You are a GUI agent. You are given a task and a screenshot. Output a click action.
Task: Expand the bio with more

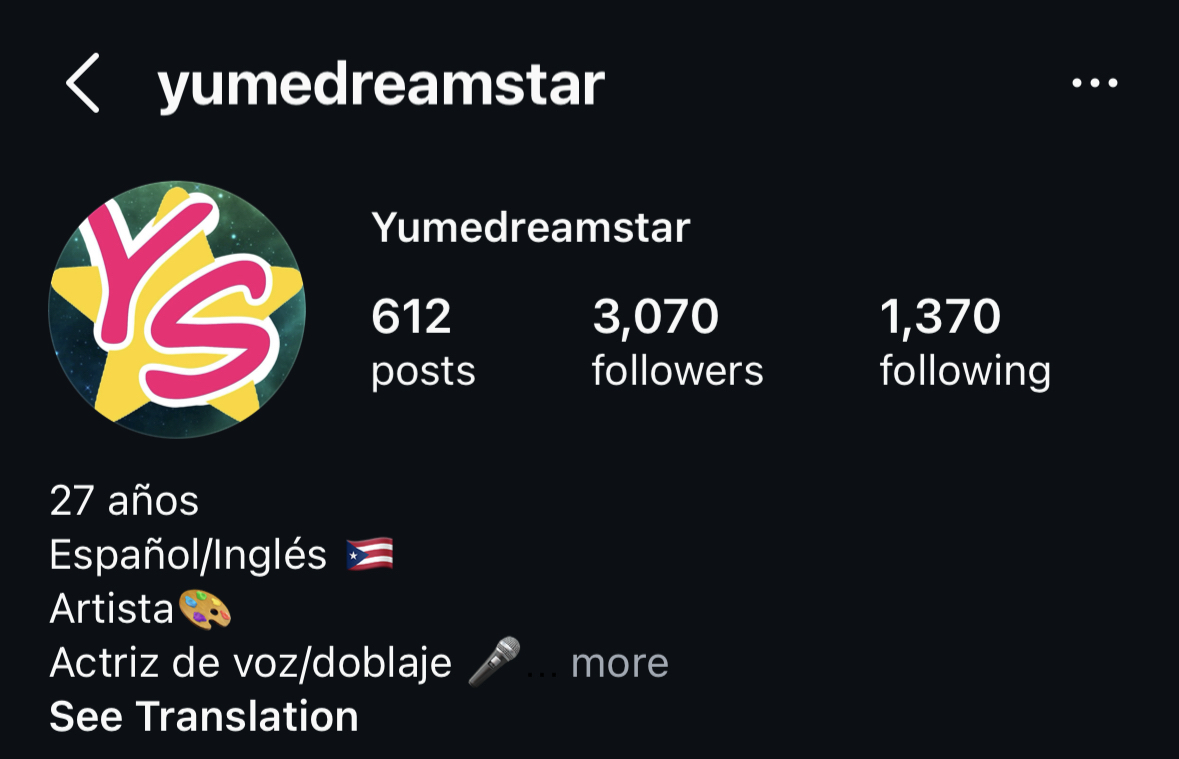(x=619, y=663)
